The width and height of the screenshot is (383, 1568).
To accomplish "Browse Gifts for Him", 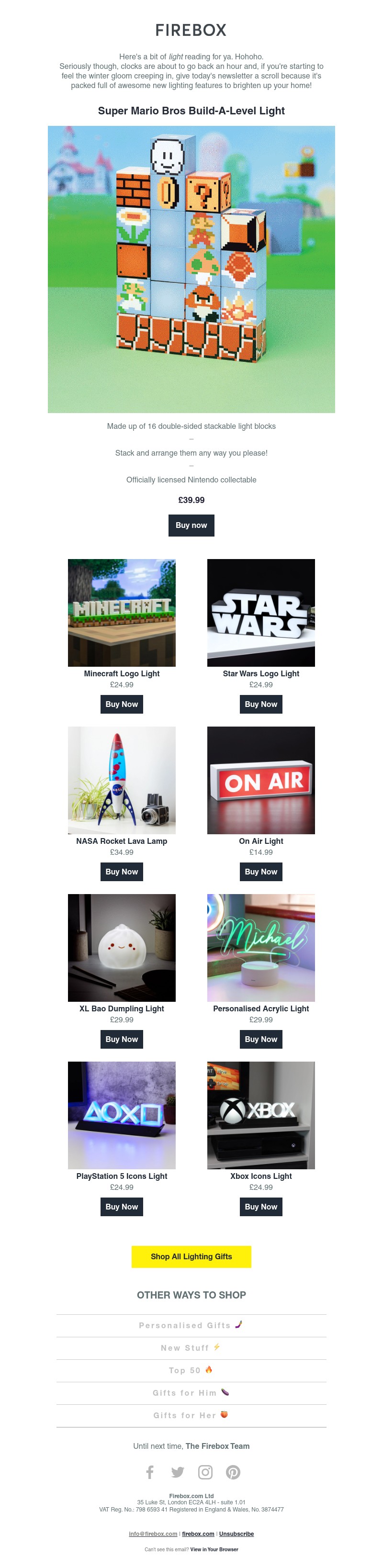I will tap(190, 1393).
